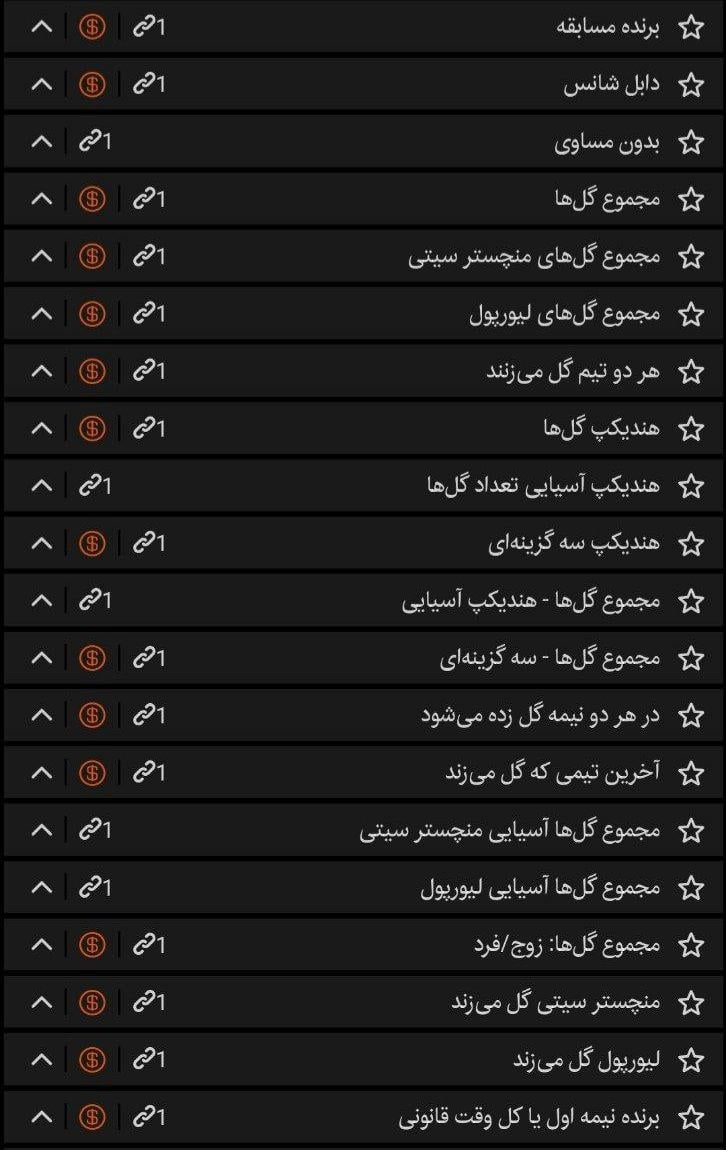Image resolution: width=726 pixels, height=1150 pixels.
Task: Collapse آخرین تیمی که گل می‌زند section
Action: 40,771
